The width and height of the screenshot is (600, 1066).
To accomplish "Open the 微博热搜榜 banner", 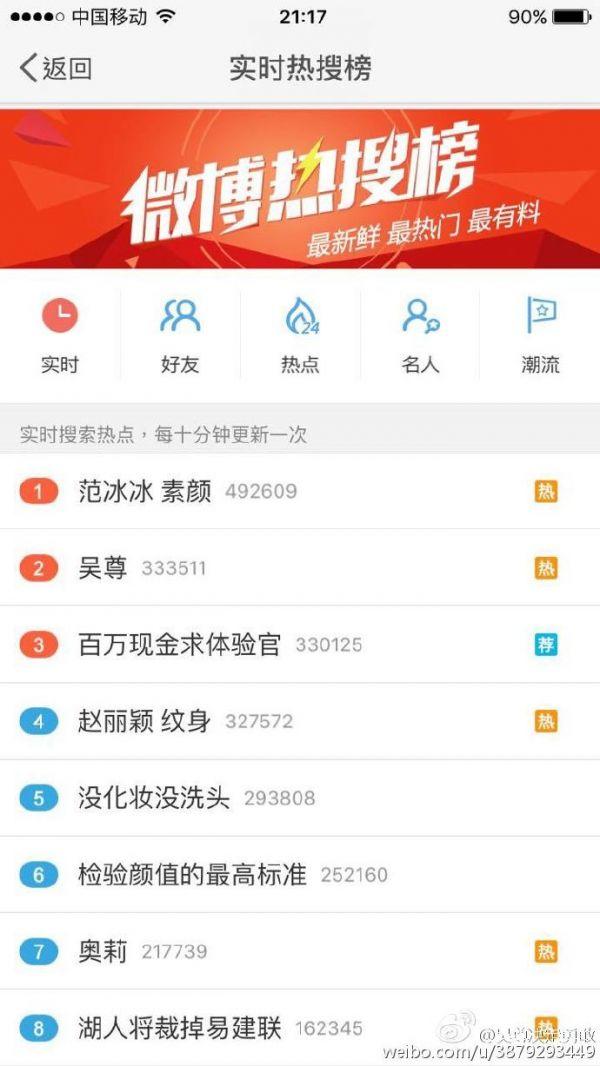I will click(300, 190).
